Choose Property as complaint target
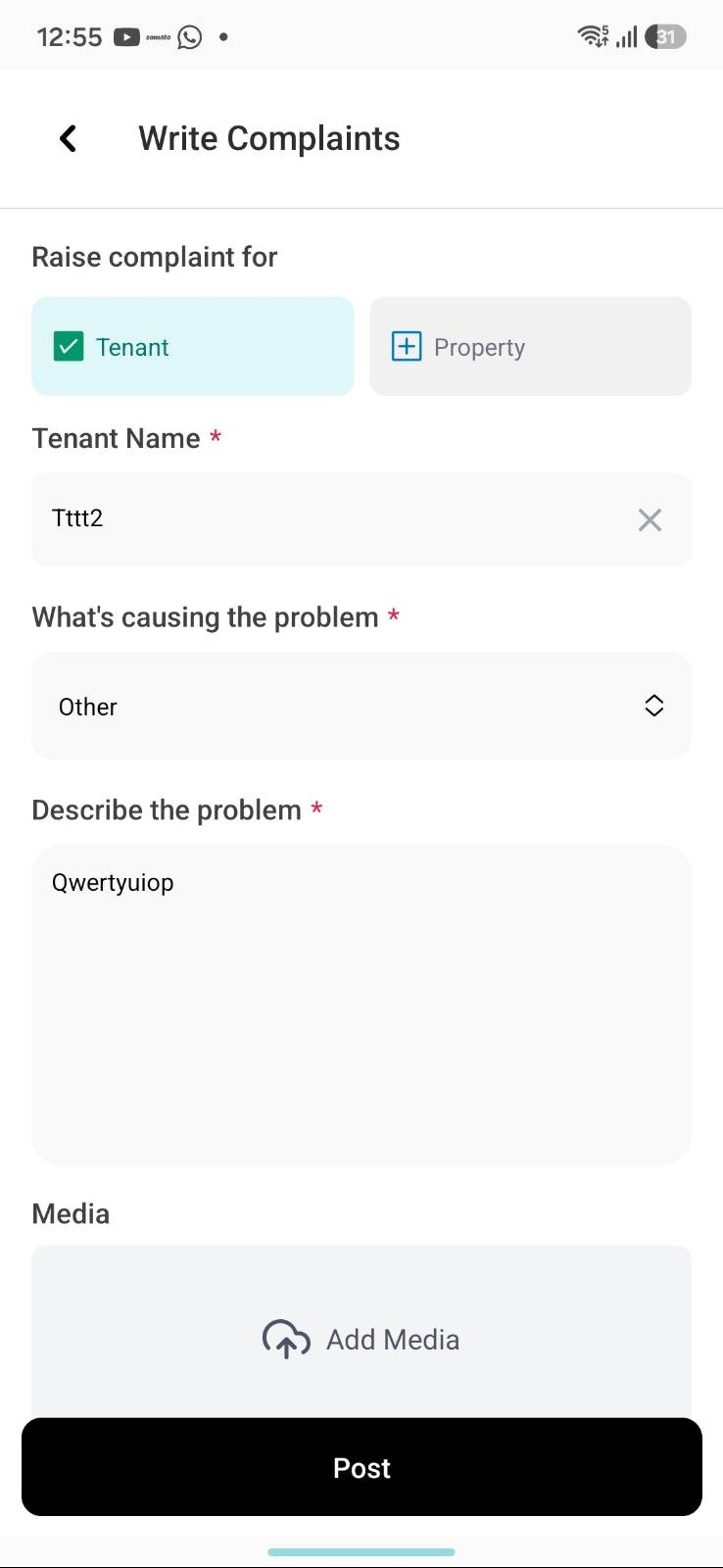Viewport: 723px width, 1568px height. point(530,346)
